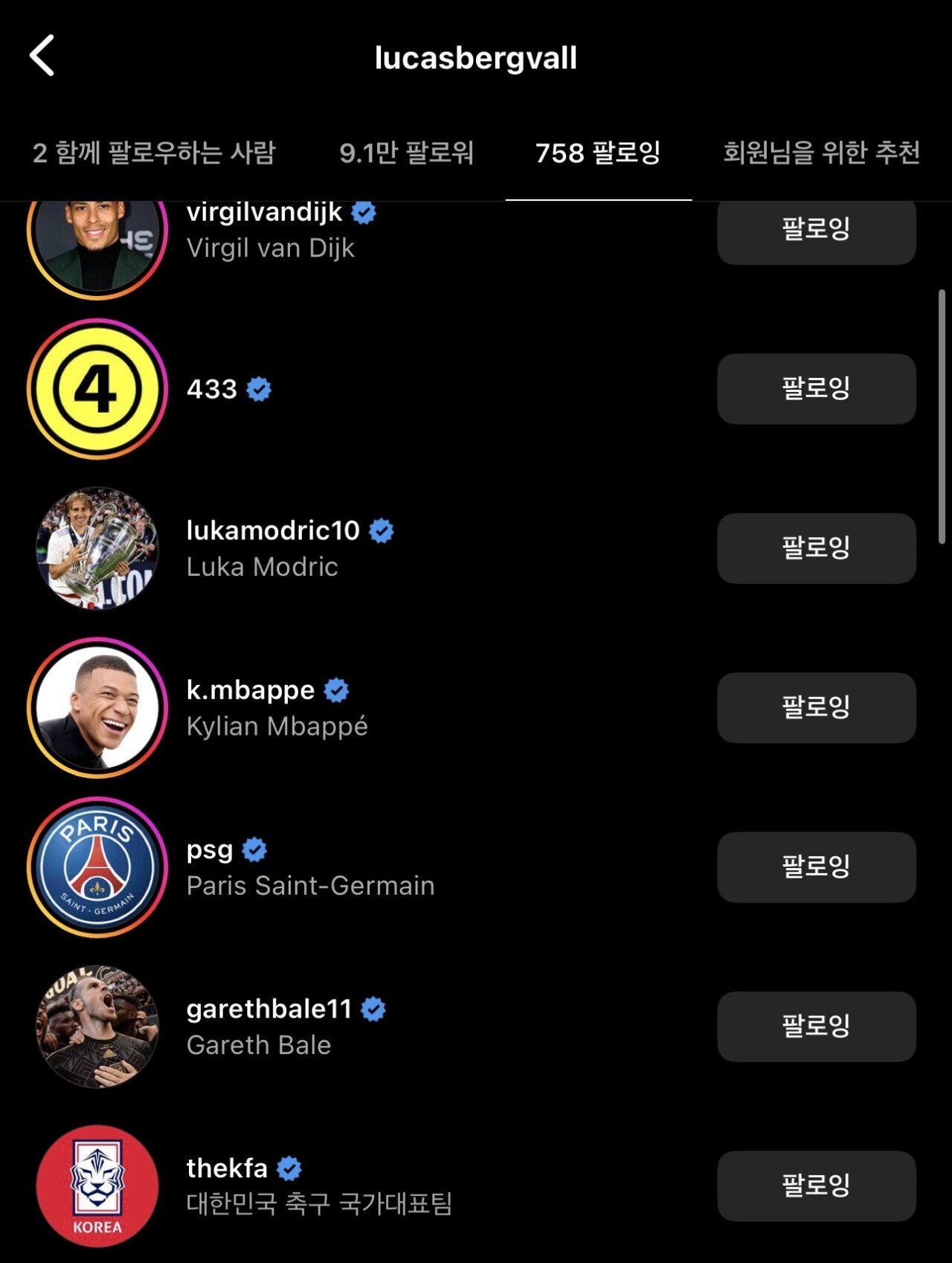
Task: Select the 758 팔로잉 tab
Action: click(x=598, y=152)
